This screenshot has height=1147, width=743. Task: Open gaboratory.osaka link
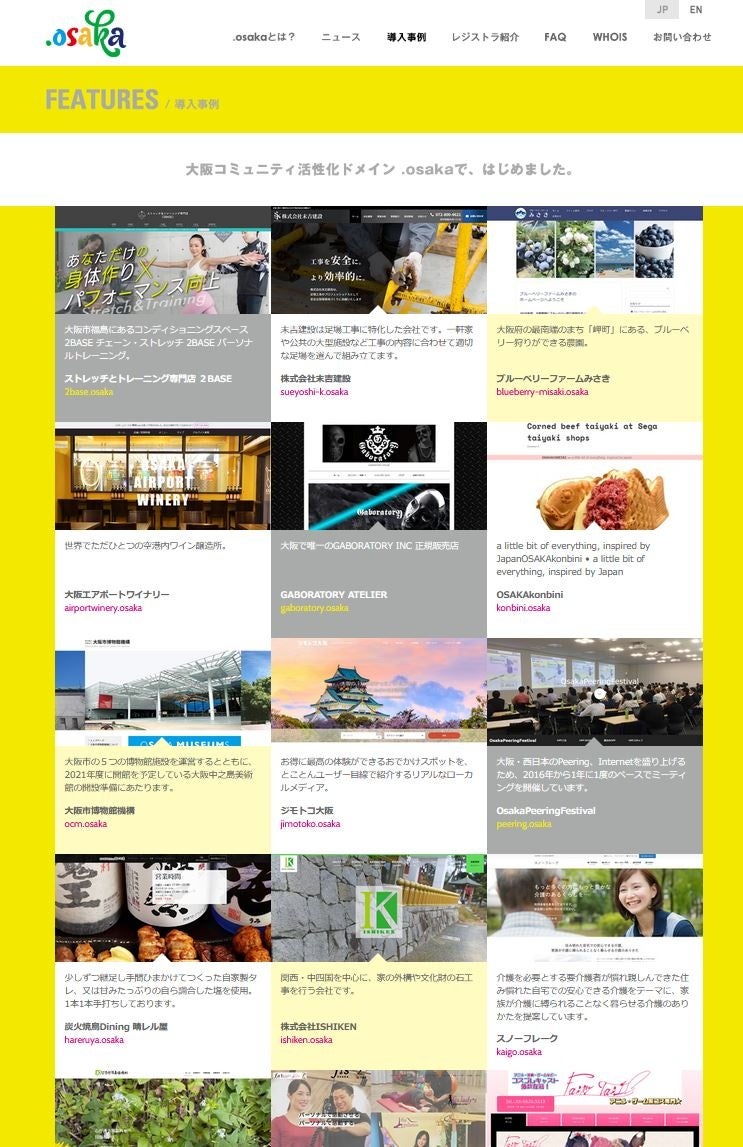pyautogui.click(x=314, y=608)
